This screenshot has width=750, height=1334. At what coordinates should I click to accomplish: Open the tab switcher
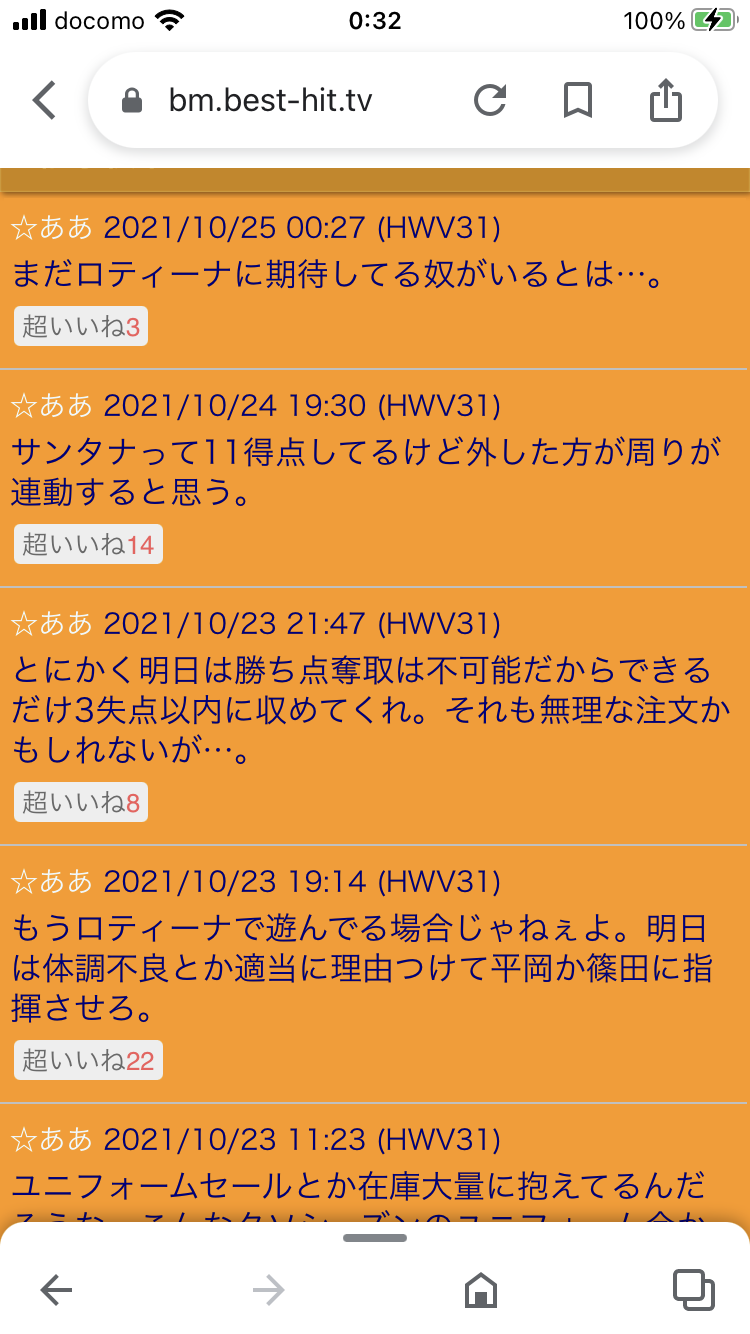(692, 1290)
